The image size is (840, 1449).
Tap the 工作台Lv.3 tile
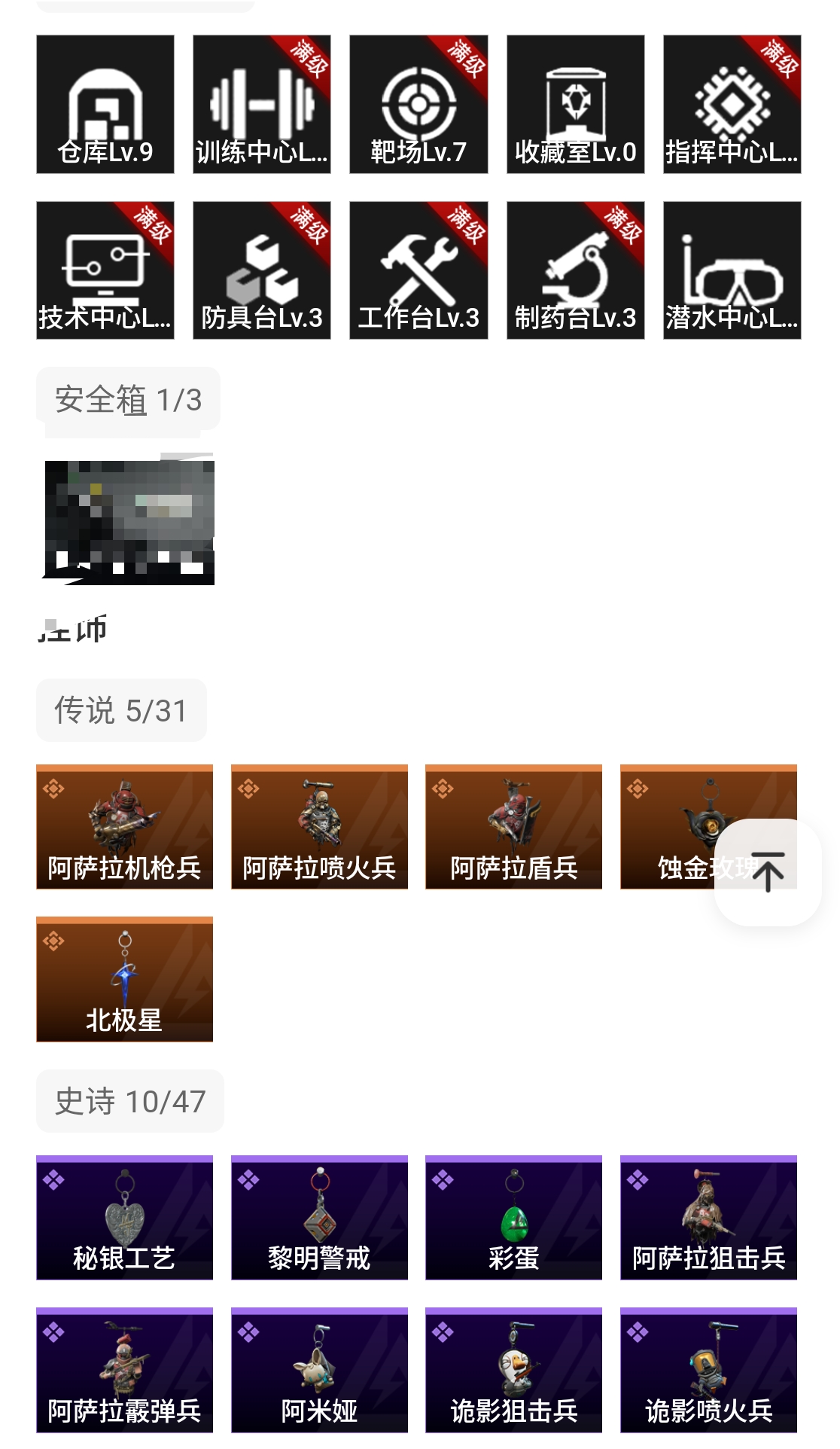pos(418,270)
